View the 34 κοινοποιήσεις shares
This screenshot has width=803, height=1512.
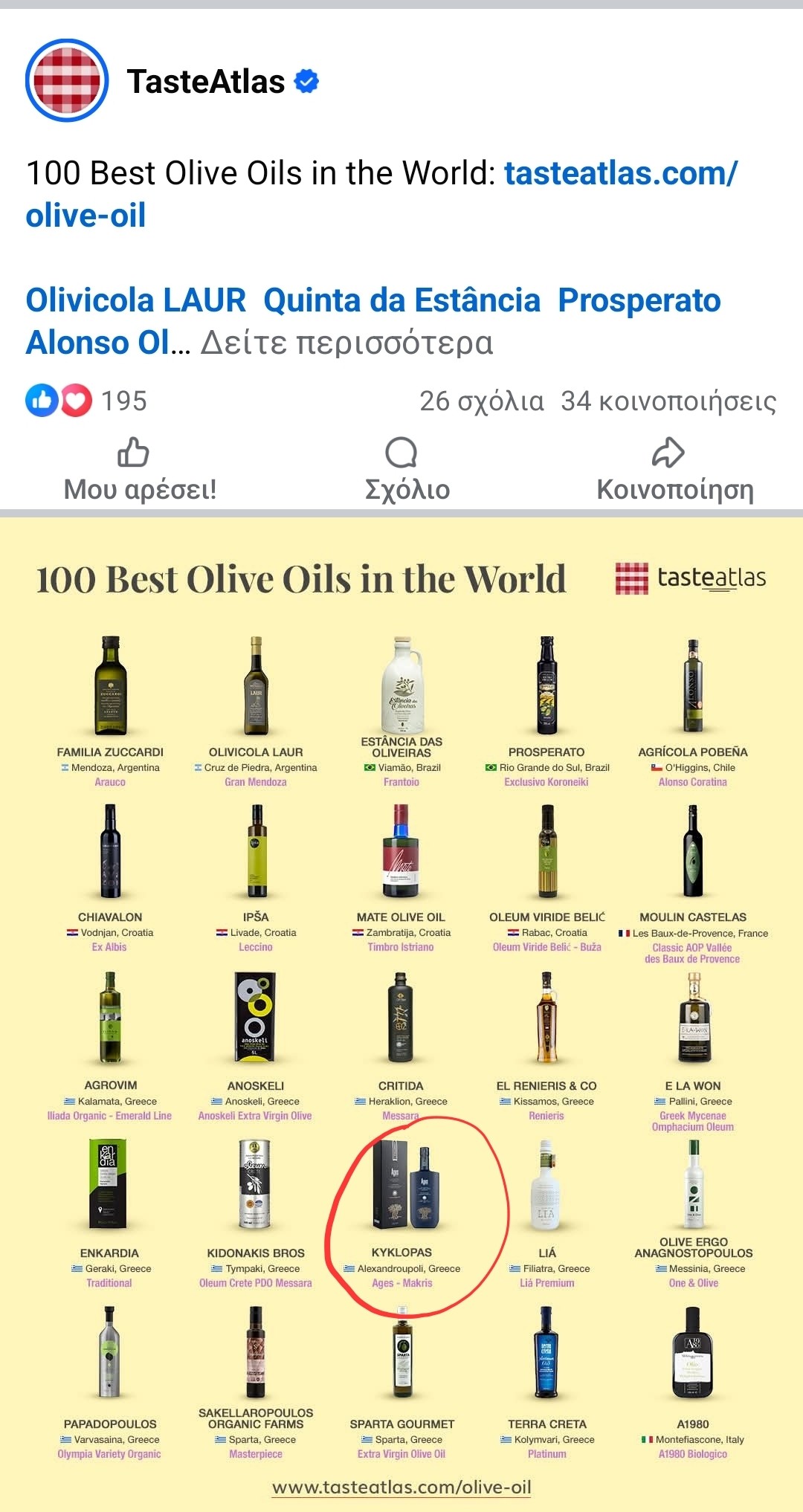tap(668, 401)
